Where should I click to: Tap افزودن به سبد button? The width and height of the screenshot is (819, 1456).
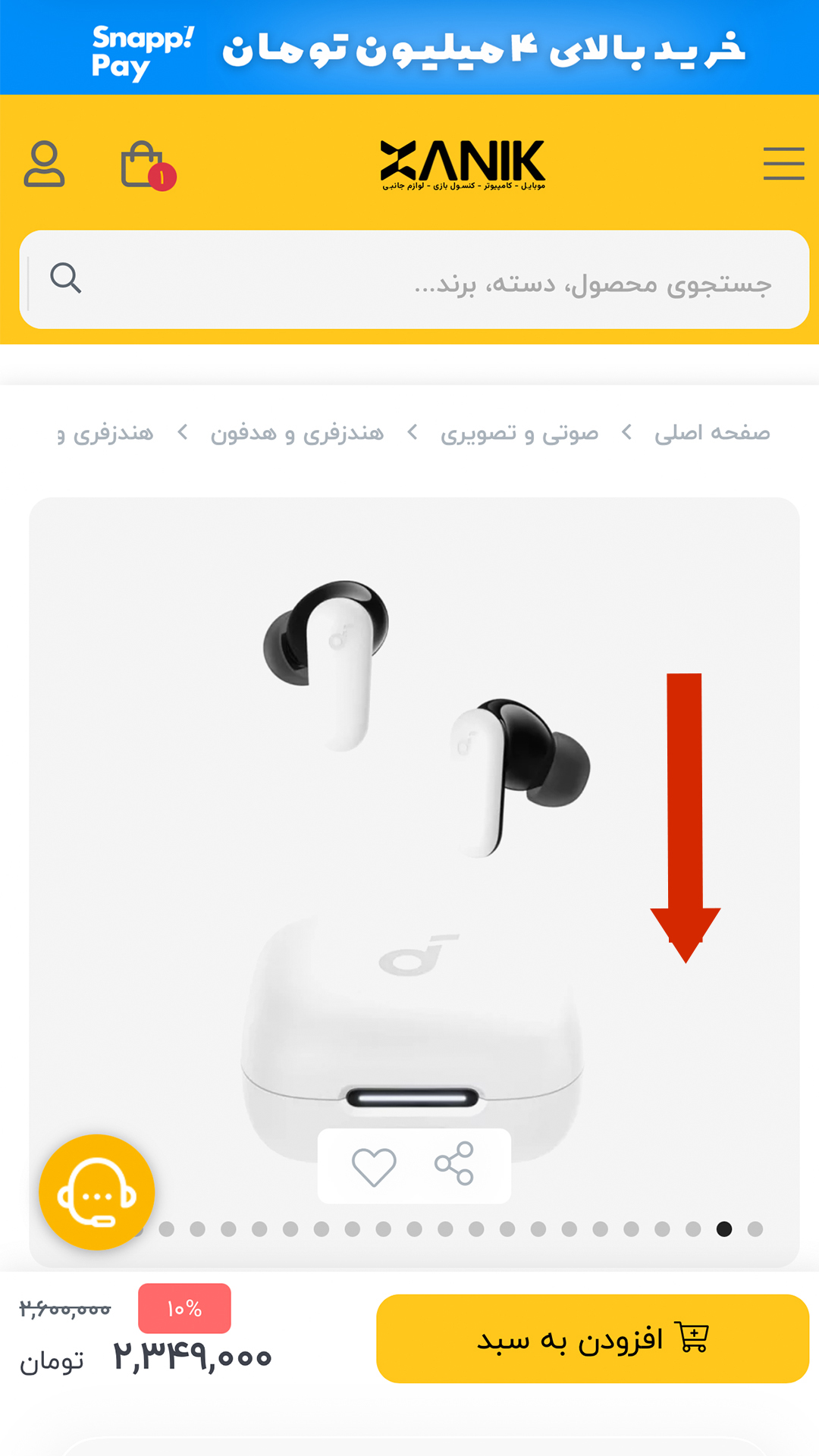click(x=592, y=1338)
